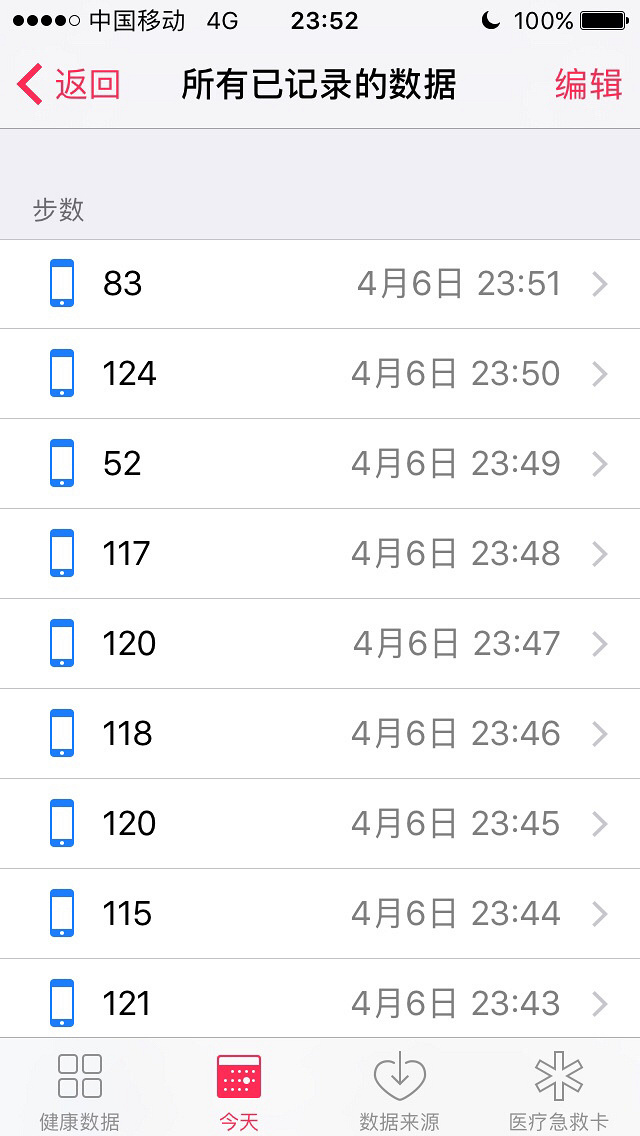Open the 121 steps entry at 23:43
This screenshot has height=1136, width=640.
(320, 1002)
